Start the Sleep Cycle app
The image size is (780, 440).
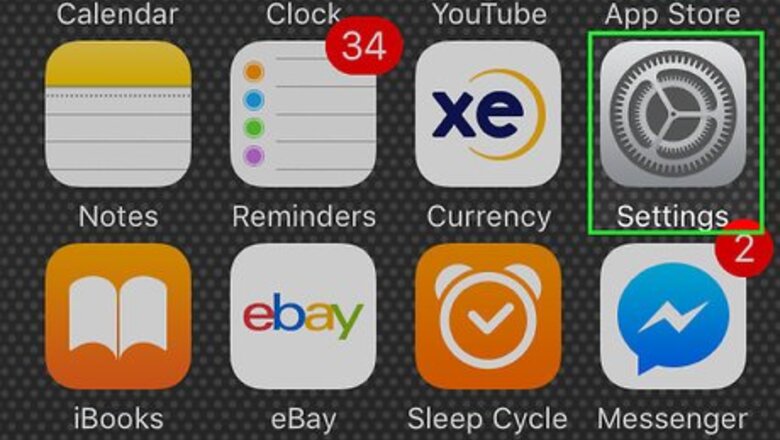click(488, 317)
